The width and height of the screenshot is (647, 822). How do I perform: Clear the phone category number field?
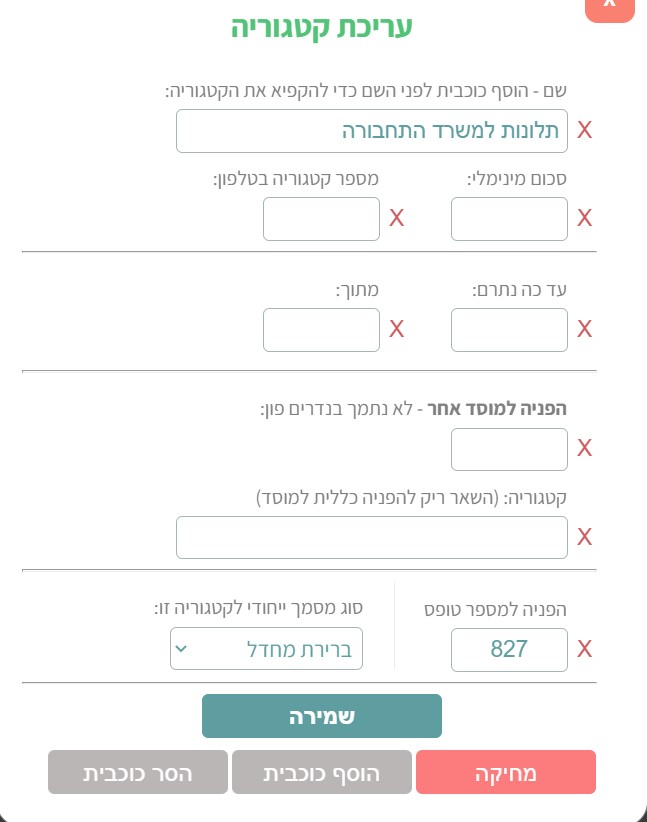coord(396,218)
